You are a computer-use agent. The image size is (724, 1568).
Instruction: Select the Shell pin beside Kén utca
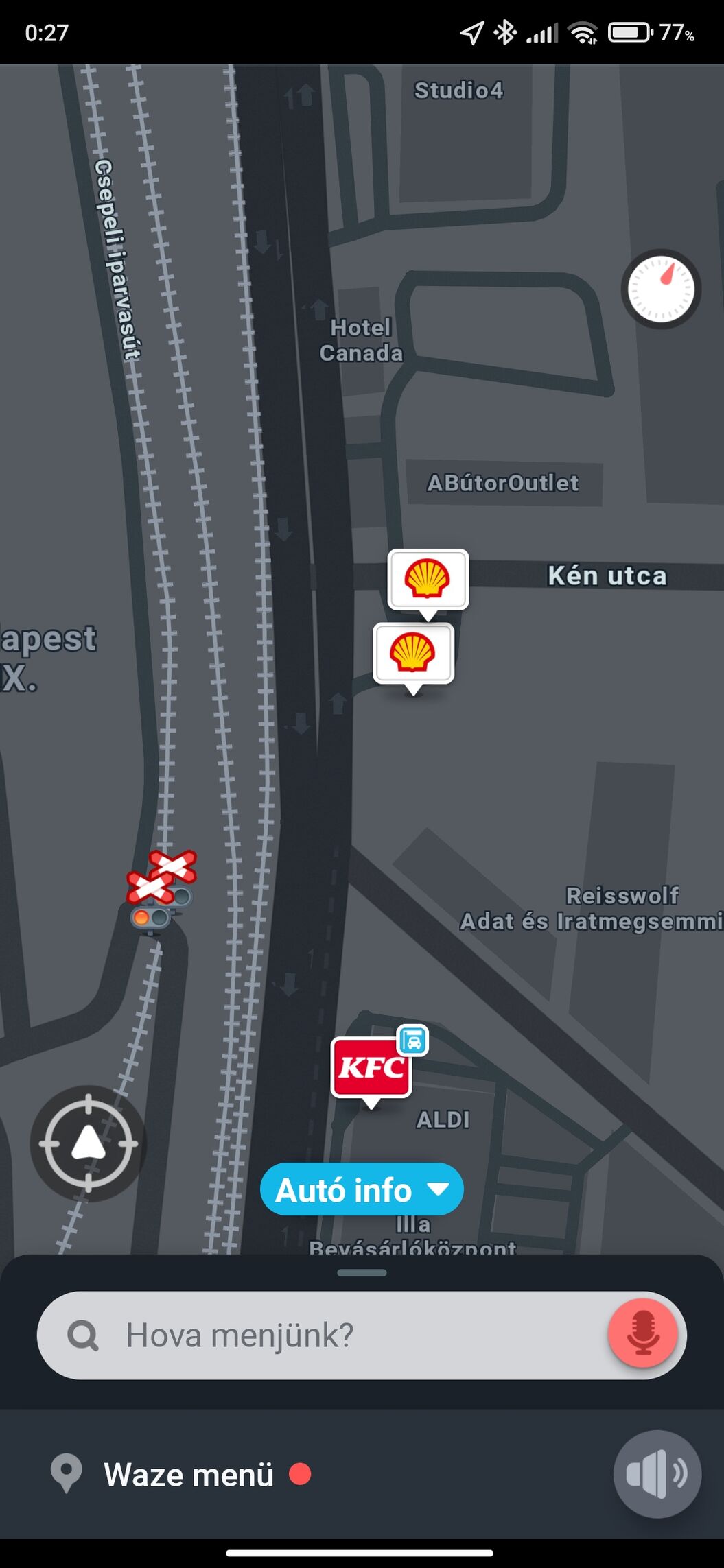click(x=428, y=579)
